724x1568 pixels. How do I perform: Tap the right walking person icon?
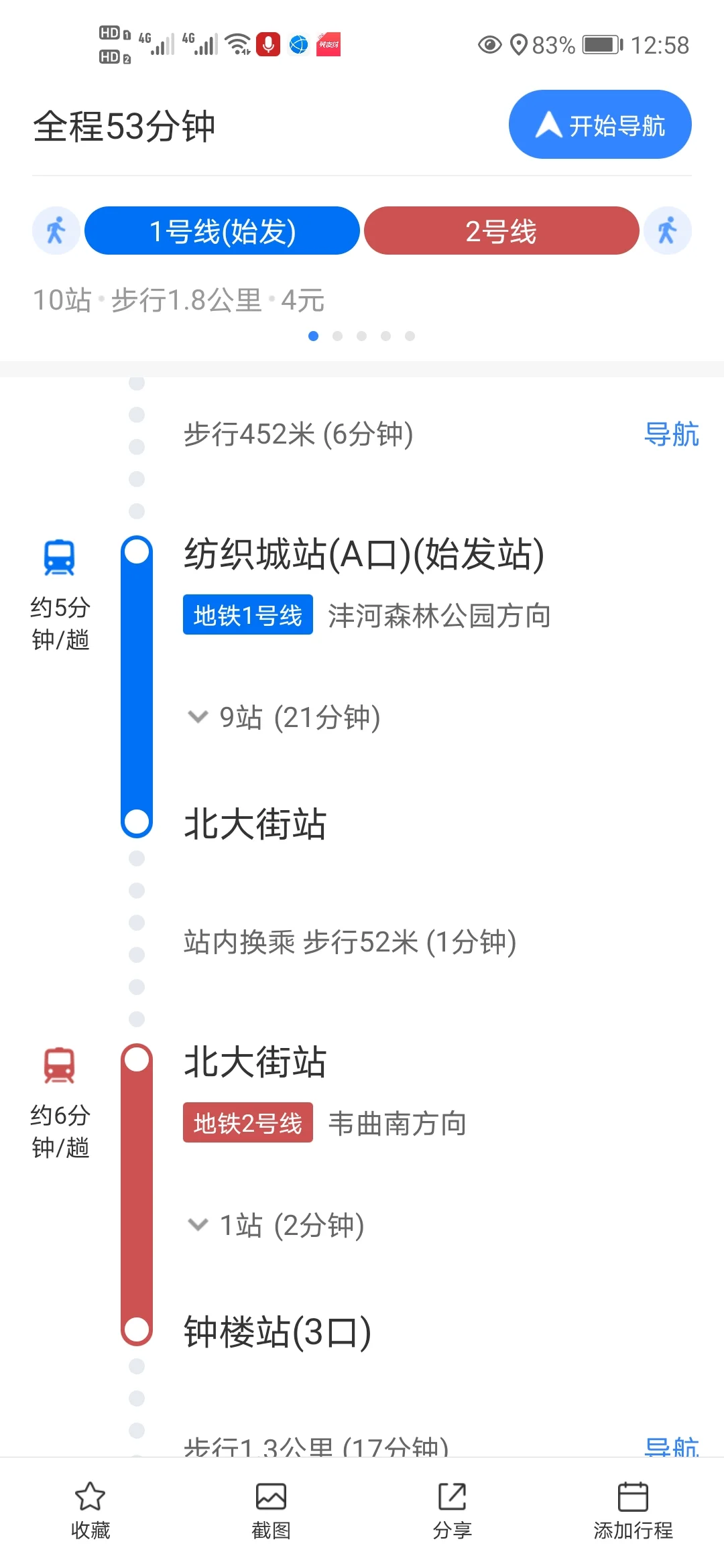(x=668, y=230)
